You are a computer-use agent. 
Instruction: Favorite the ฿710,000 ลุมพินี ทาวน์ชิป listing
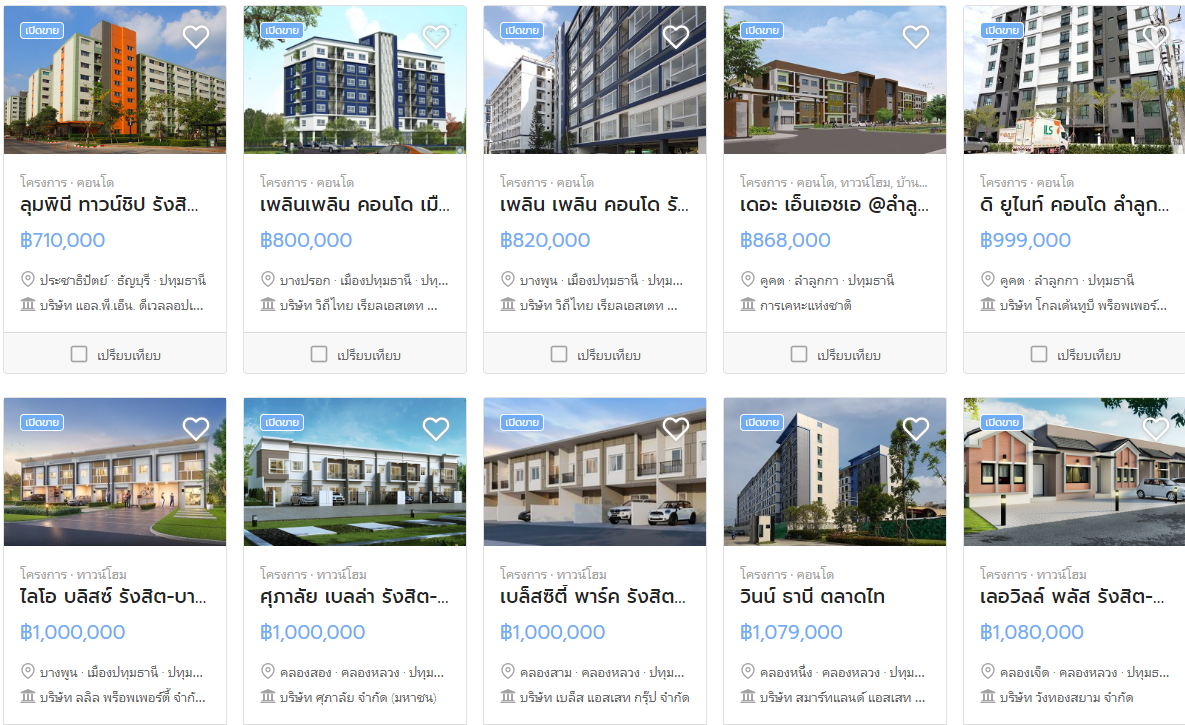click(x=196, y=37)
